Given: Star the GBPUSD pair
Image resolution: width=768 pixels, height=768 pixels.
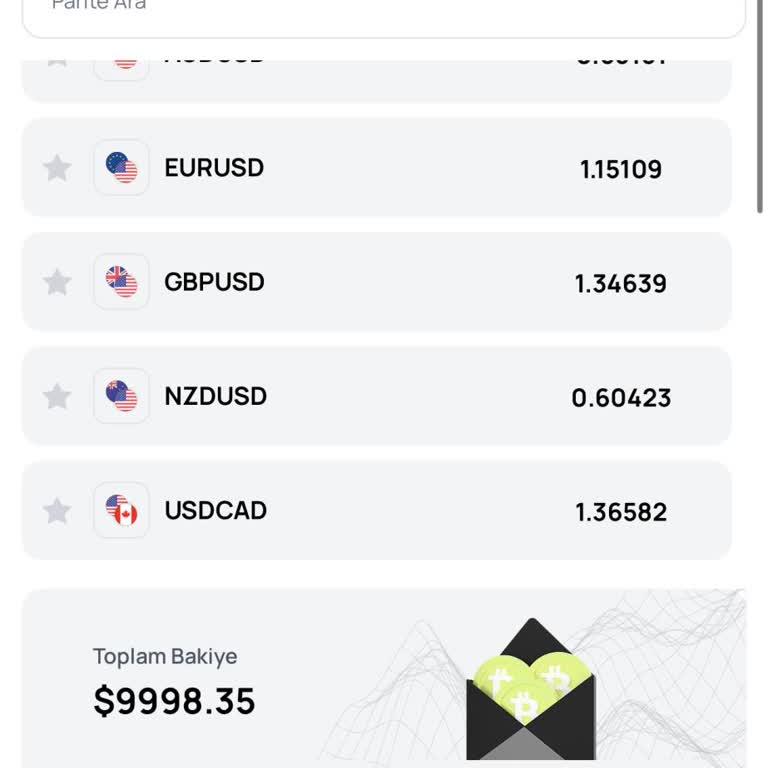Looking at the screenshot, I should [57, 282].
